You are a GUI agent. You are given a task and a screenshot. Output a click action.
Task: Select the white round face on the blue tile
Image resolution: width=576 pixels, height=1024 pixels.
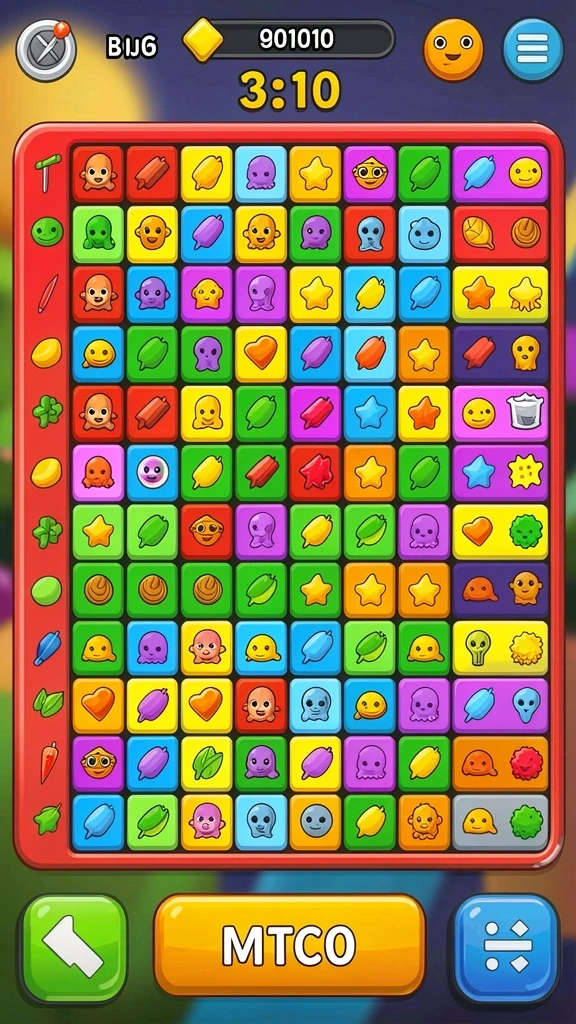click(152, 472)
